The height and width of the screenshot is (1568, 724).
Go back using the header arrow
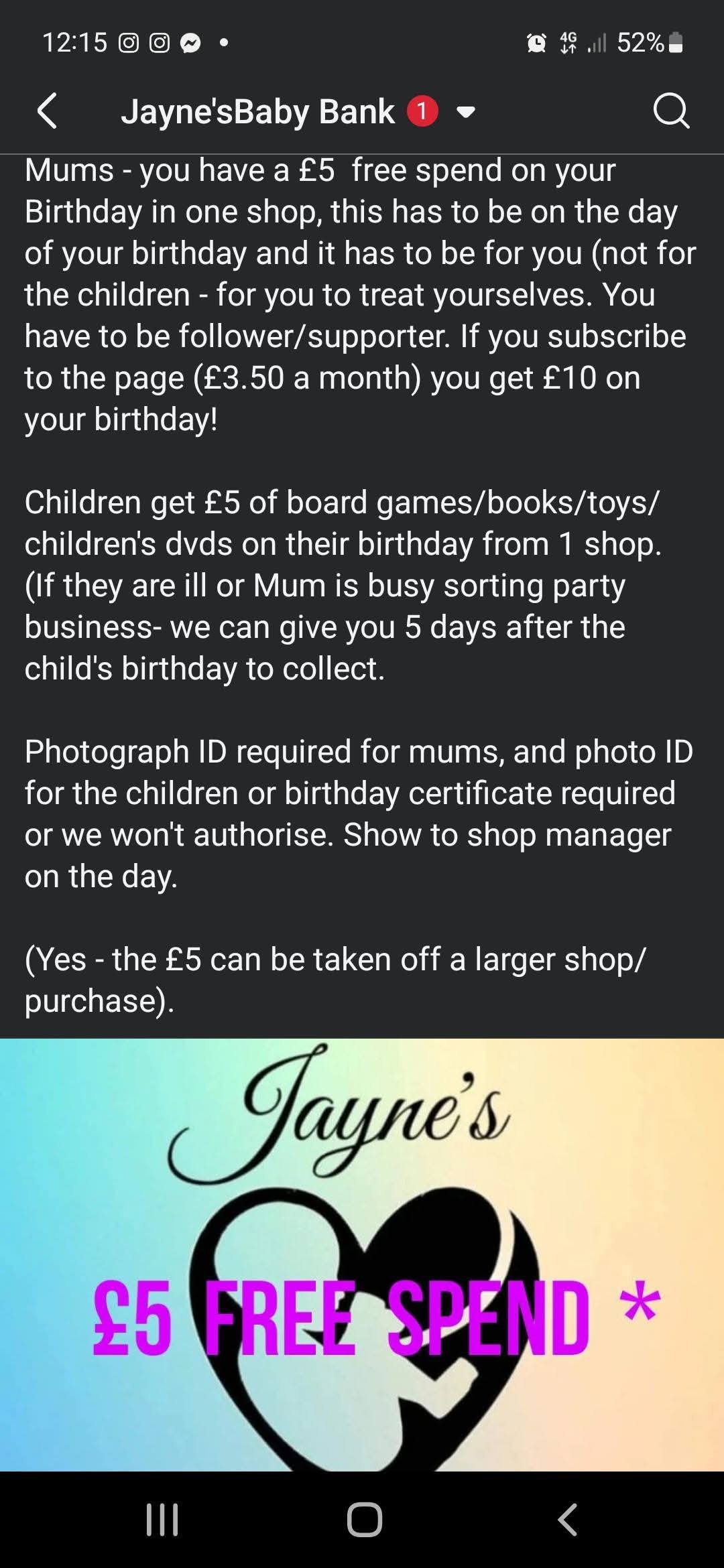click(47, 111)
